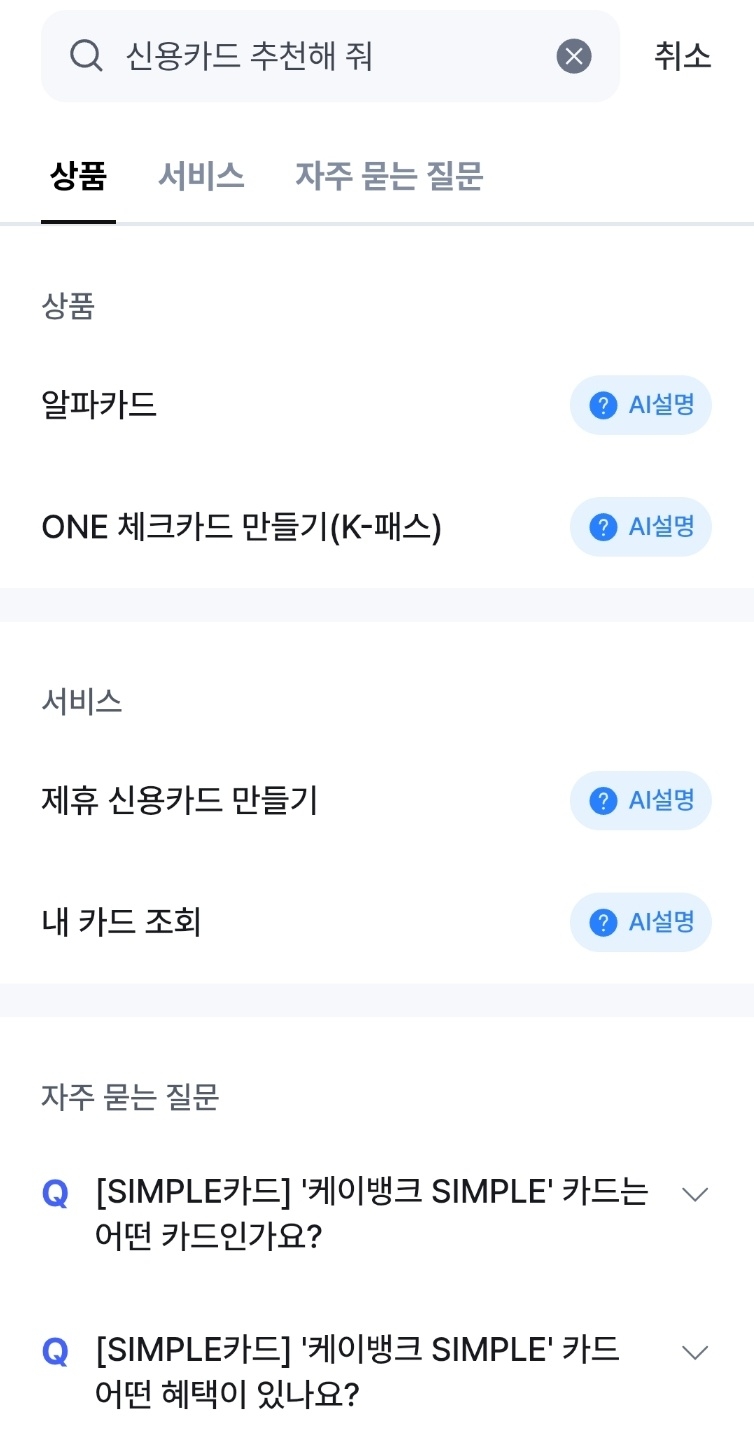Open 제휴 신용카드 만들기 service

[180, 800]
